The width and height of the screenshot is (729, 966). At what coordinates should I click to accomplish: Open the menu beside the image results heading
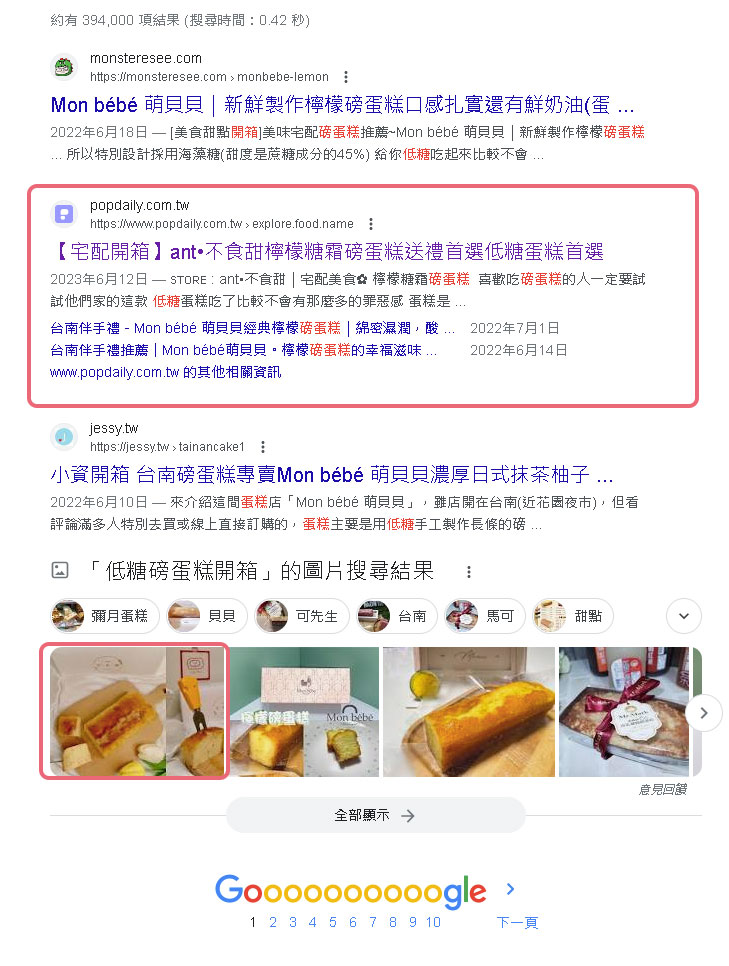tap(468, 572)
